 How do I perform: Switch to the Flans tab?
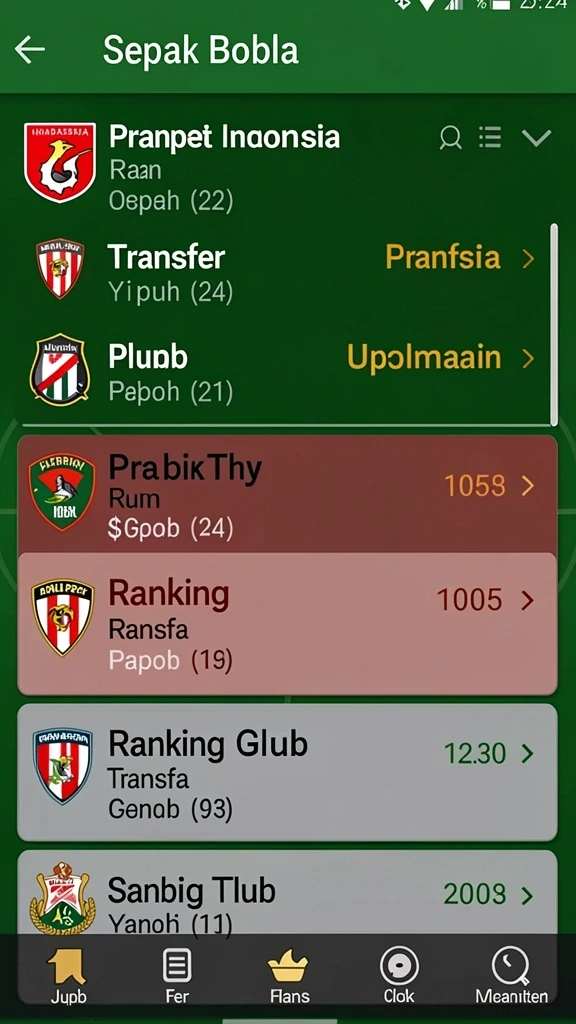pyautogui.click(x=288, y=976)
